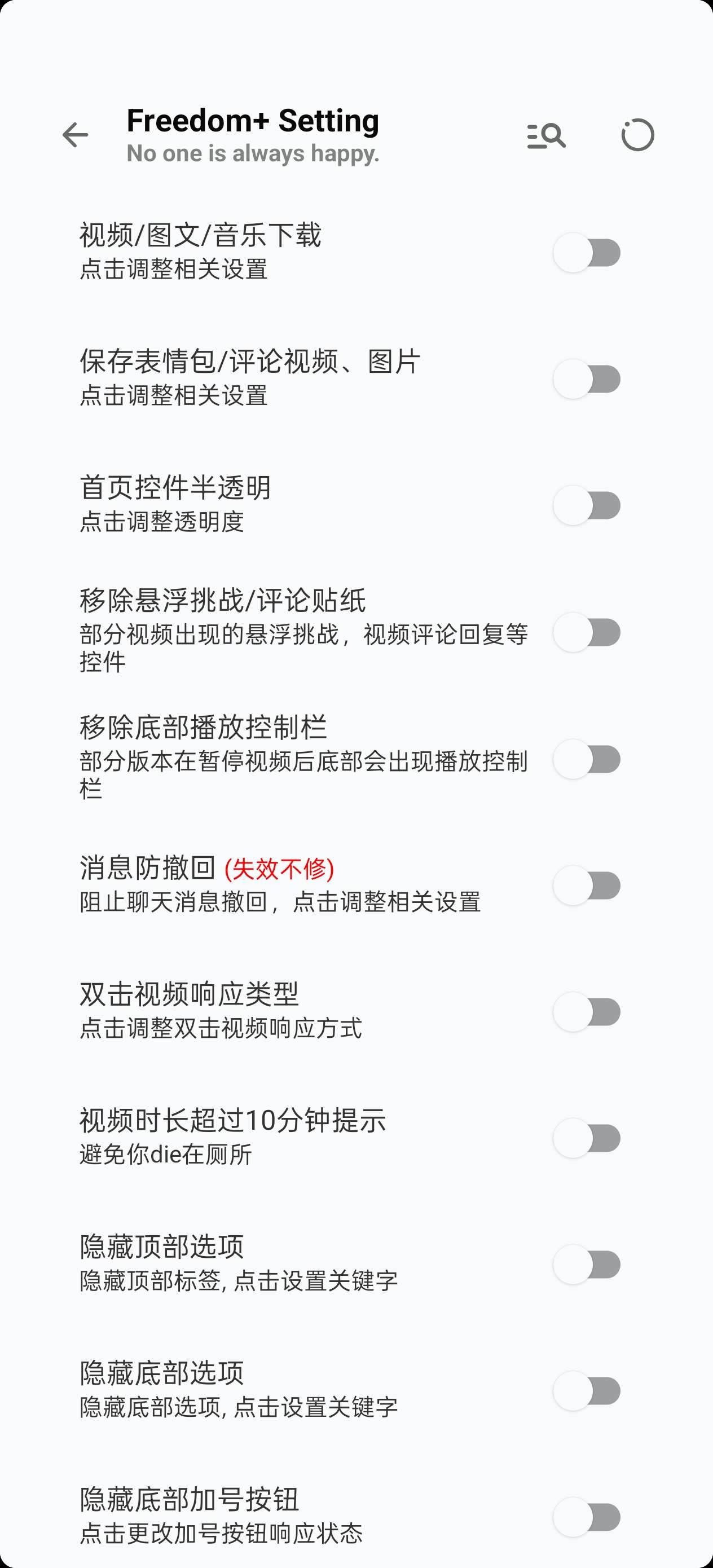The width and height of the screenshot is (713, 1568).
Task: Switch on 移除底部播放控制栏
Action: 586,759
